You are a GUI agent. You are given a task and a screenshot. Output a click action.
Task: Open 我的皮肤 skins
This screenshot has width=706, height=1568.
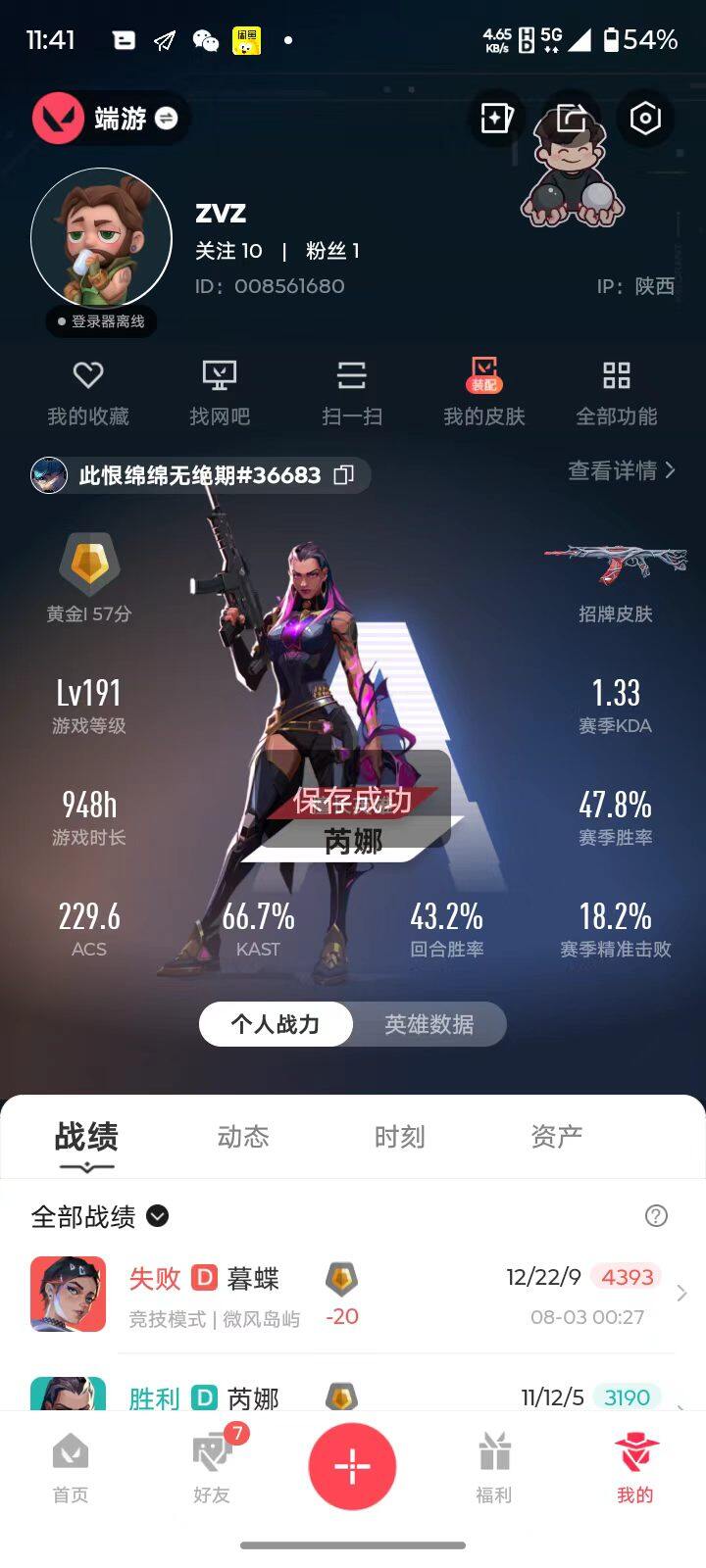coord(484,393)
